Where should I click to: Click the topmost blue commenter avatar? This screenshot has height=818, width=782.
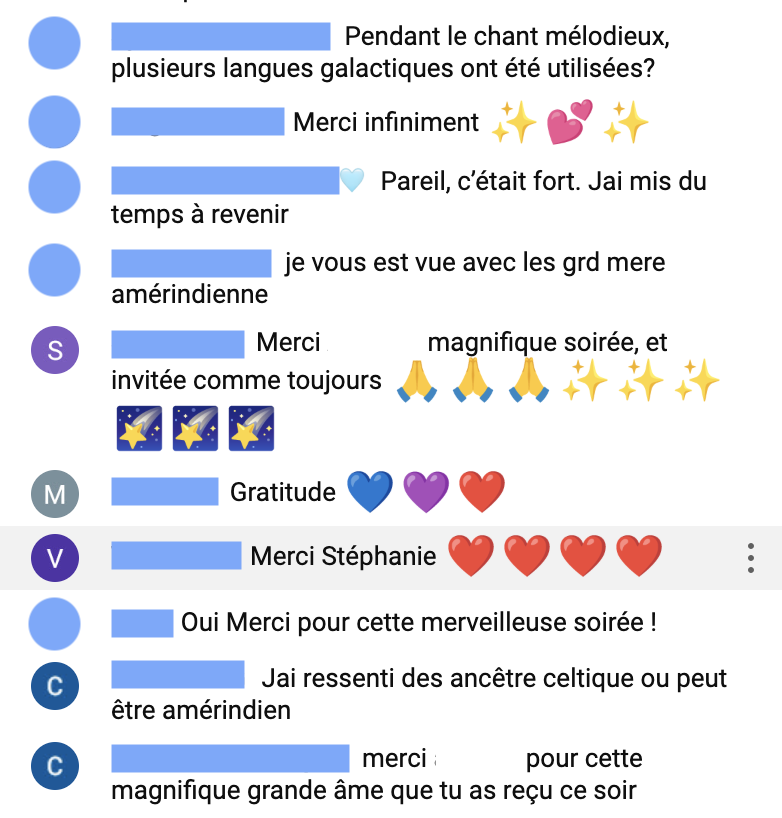55,44
